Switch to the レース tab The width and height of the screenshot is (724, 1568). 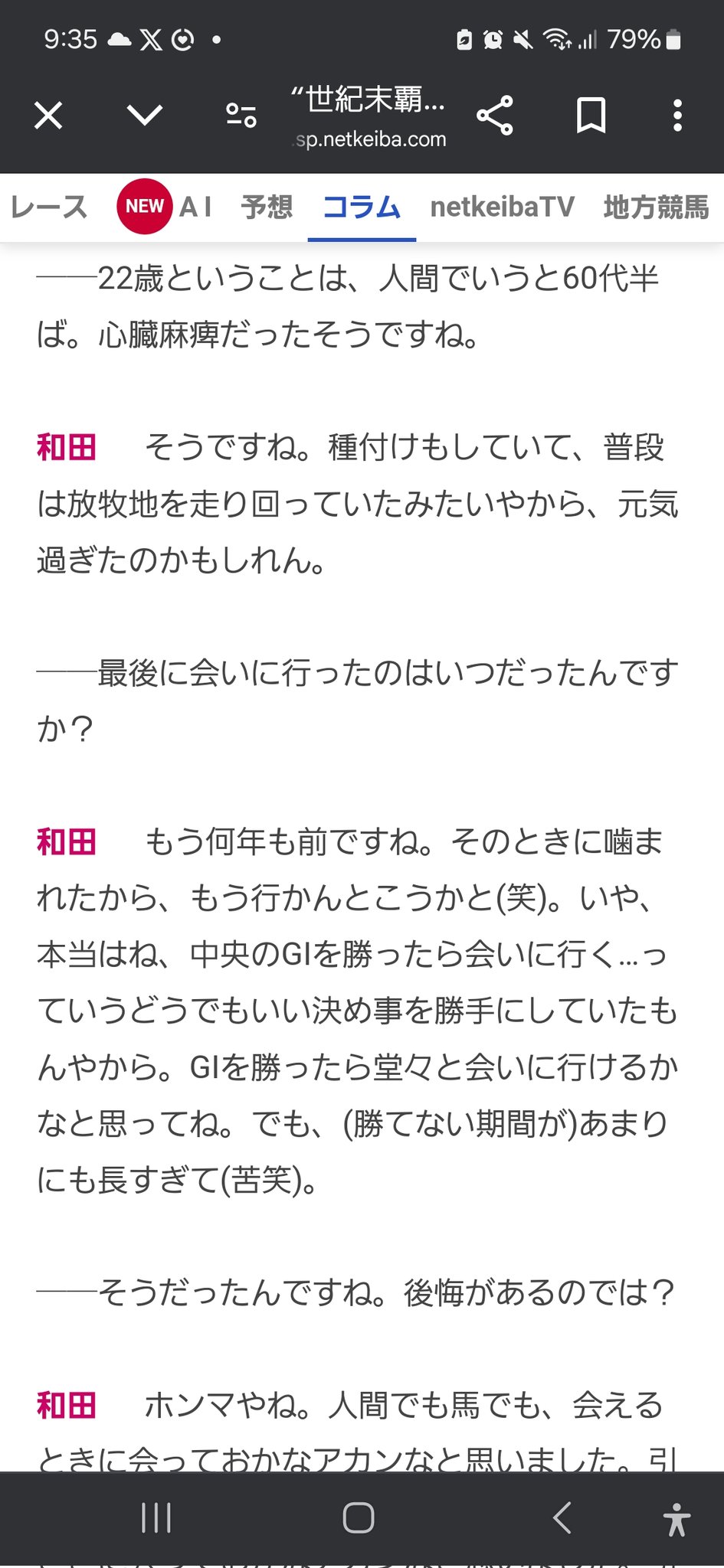(49, 207)
